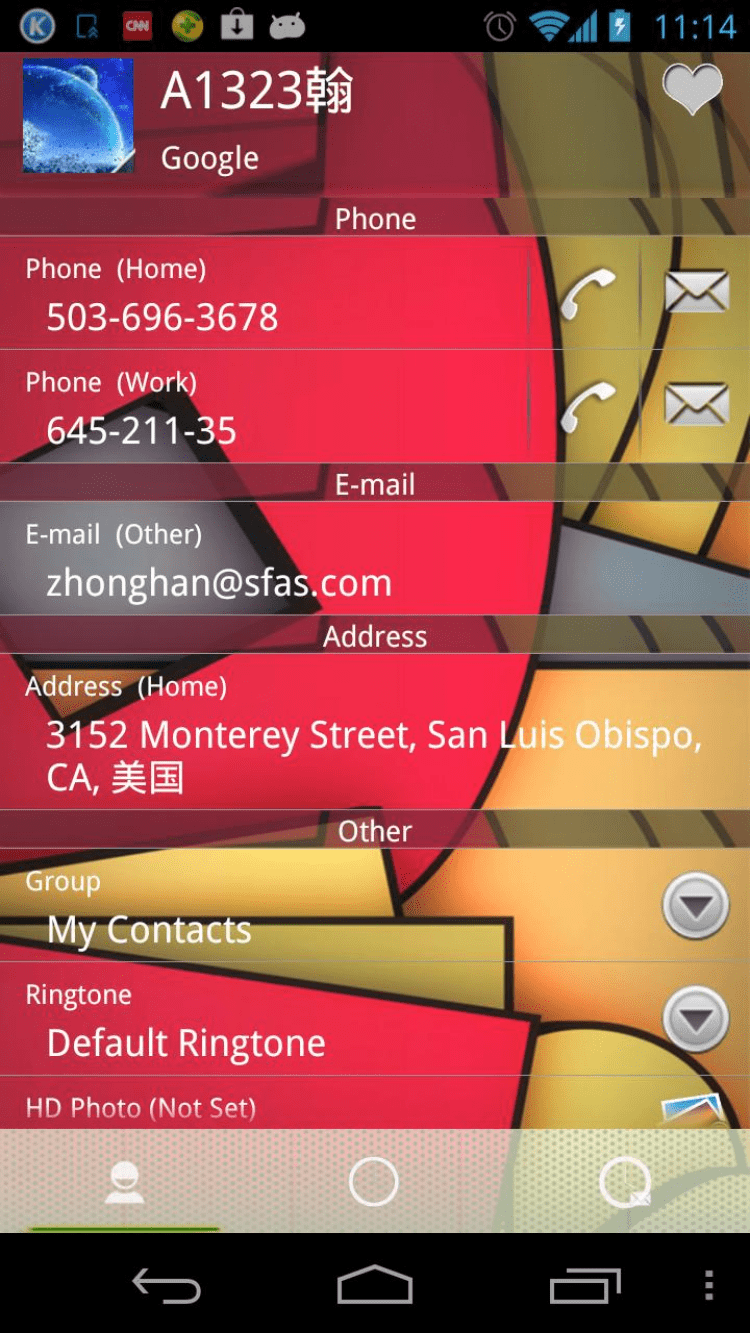Viewport: 750px width, 1333px height.
Task: Send a message to home number 503-696-3678
Action: pos(696,293)
